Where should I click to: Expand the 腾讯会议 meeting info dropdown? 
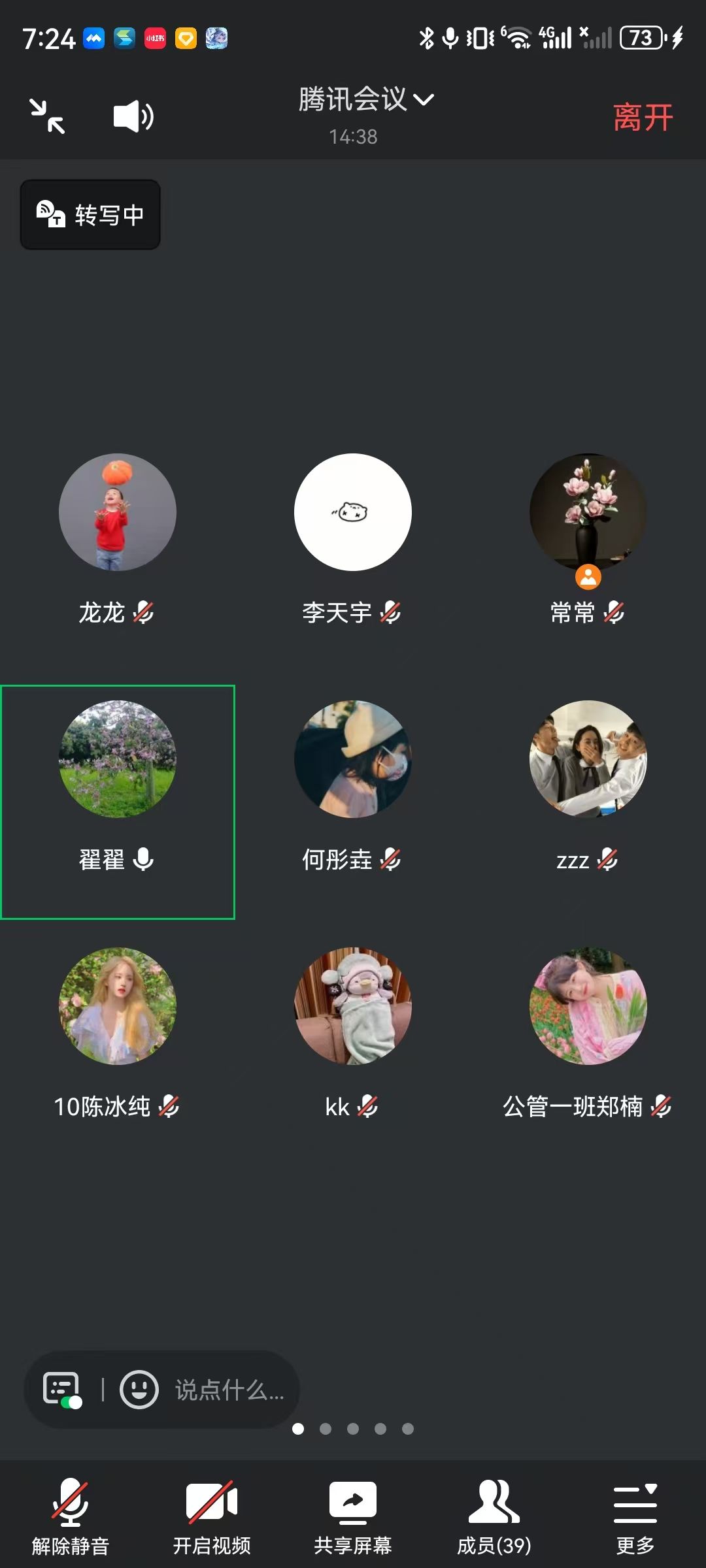(365, 100)
